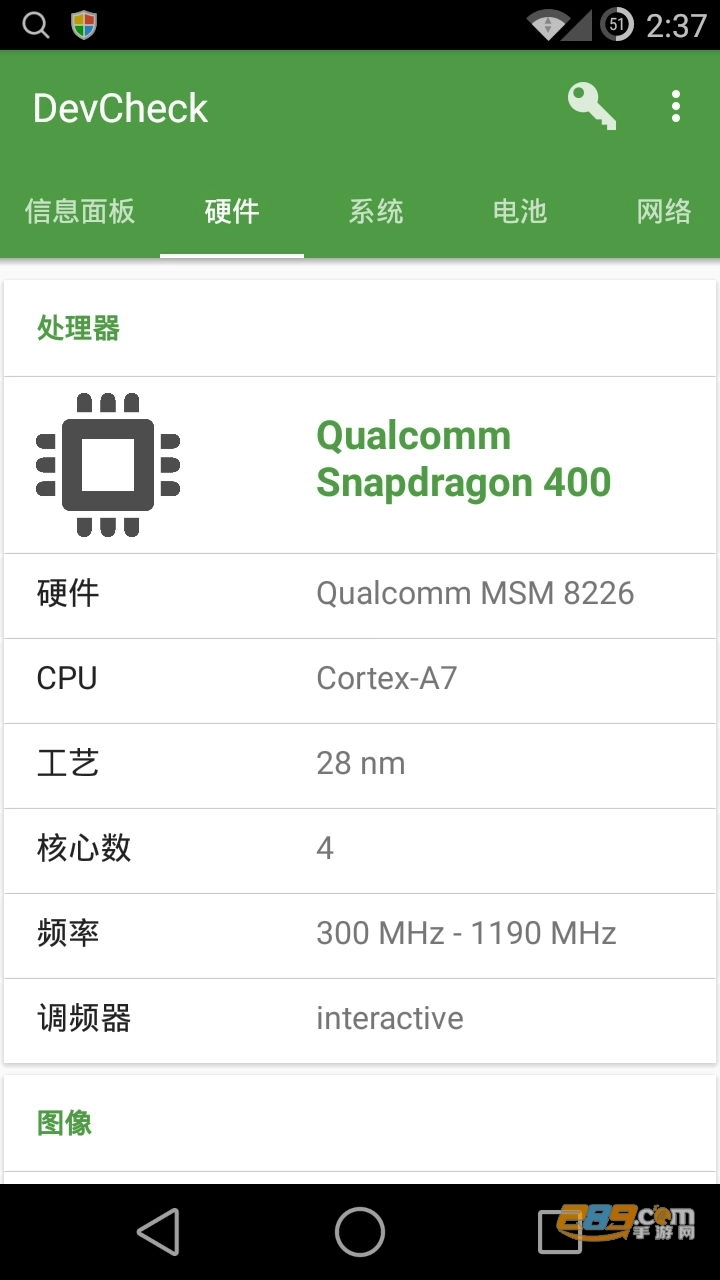720x1280 pixels.
Task: Tap the system back button
Action: (159, 1231)
